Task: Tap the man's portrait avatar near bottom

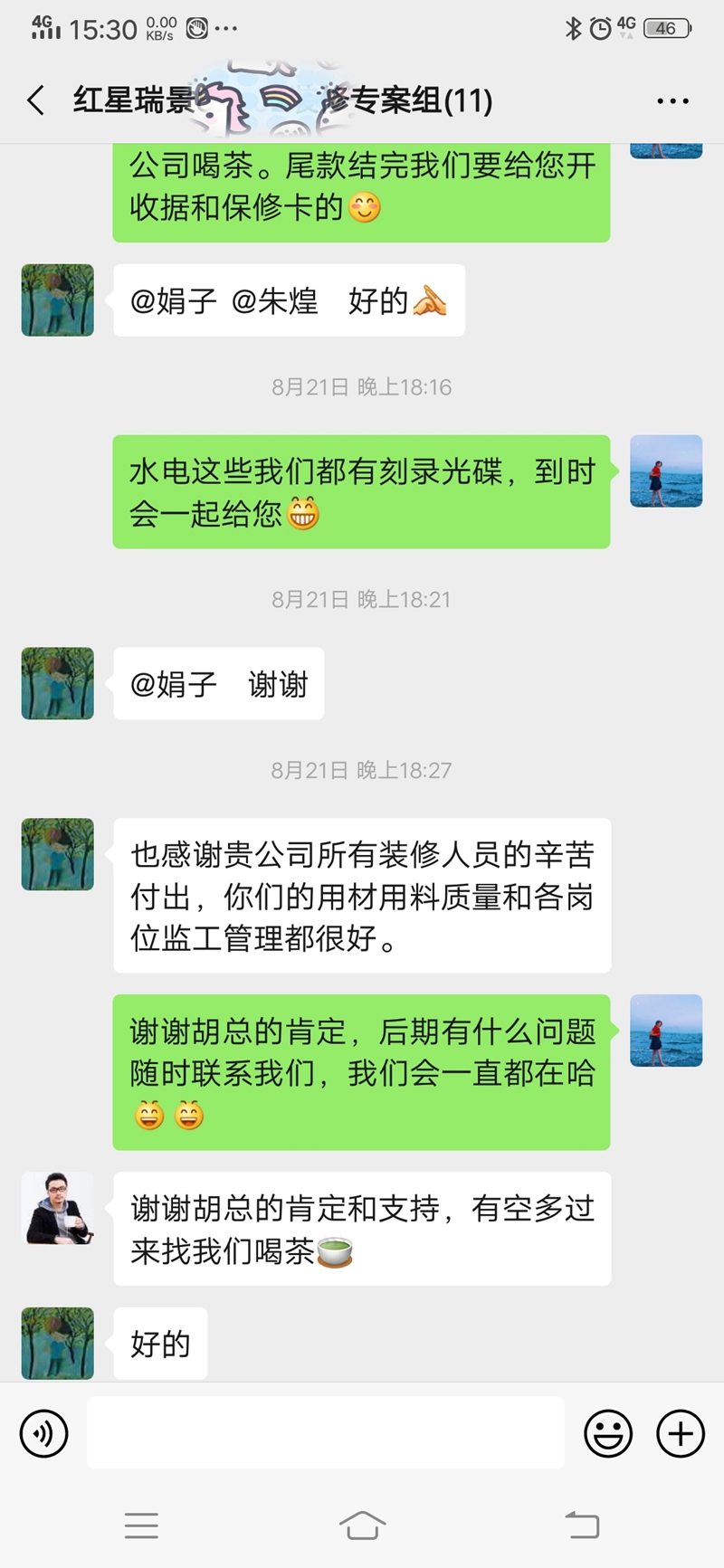Action: coord(57,1210)
